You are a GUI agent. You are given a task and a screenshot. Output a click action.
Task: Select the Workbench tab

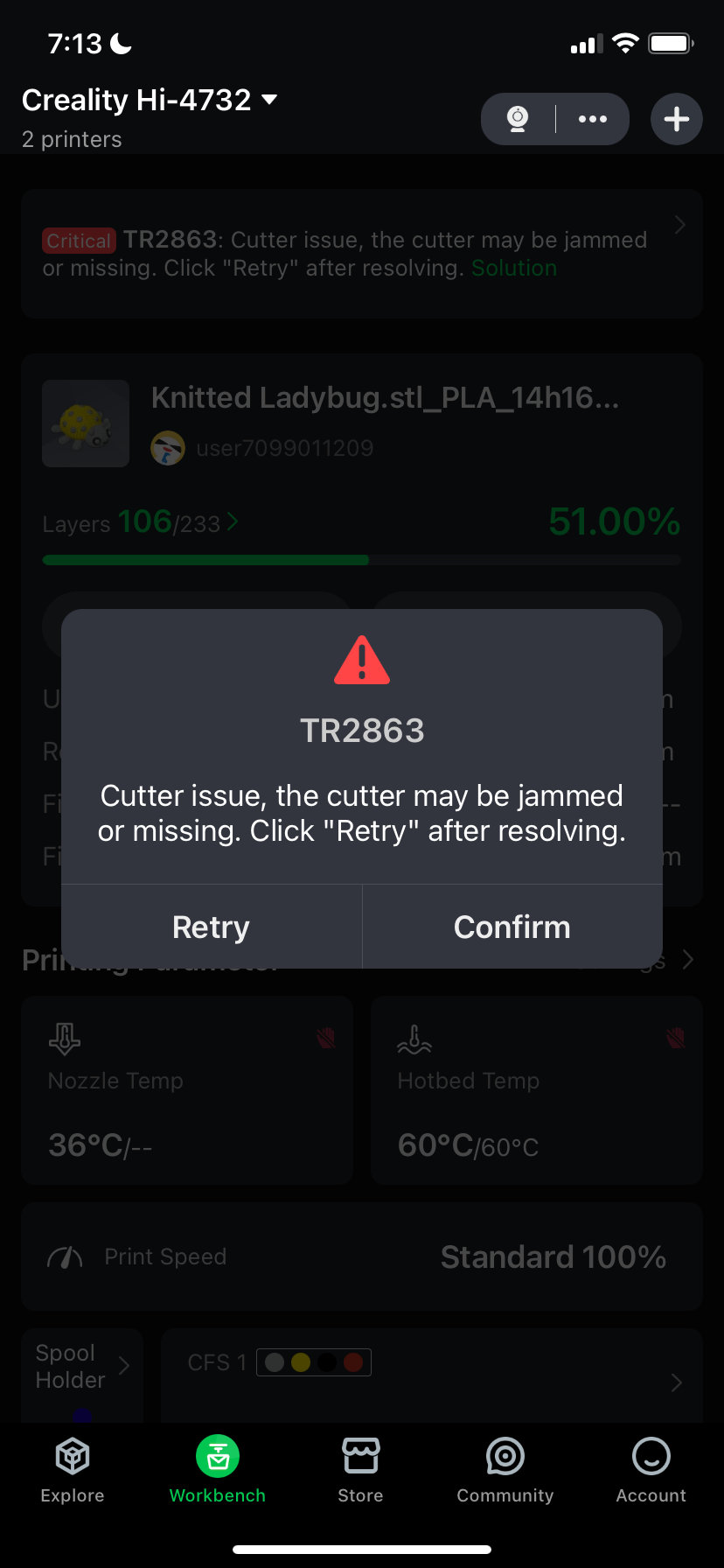click(218, 1470)
